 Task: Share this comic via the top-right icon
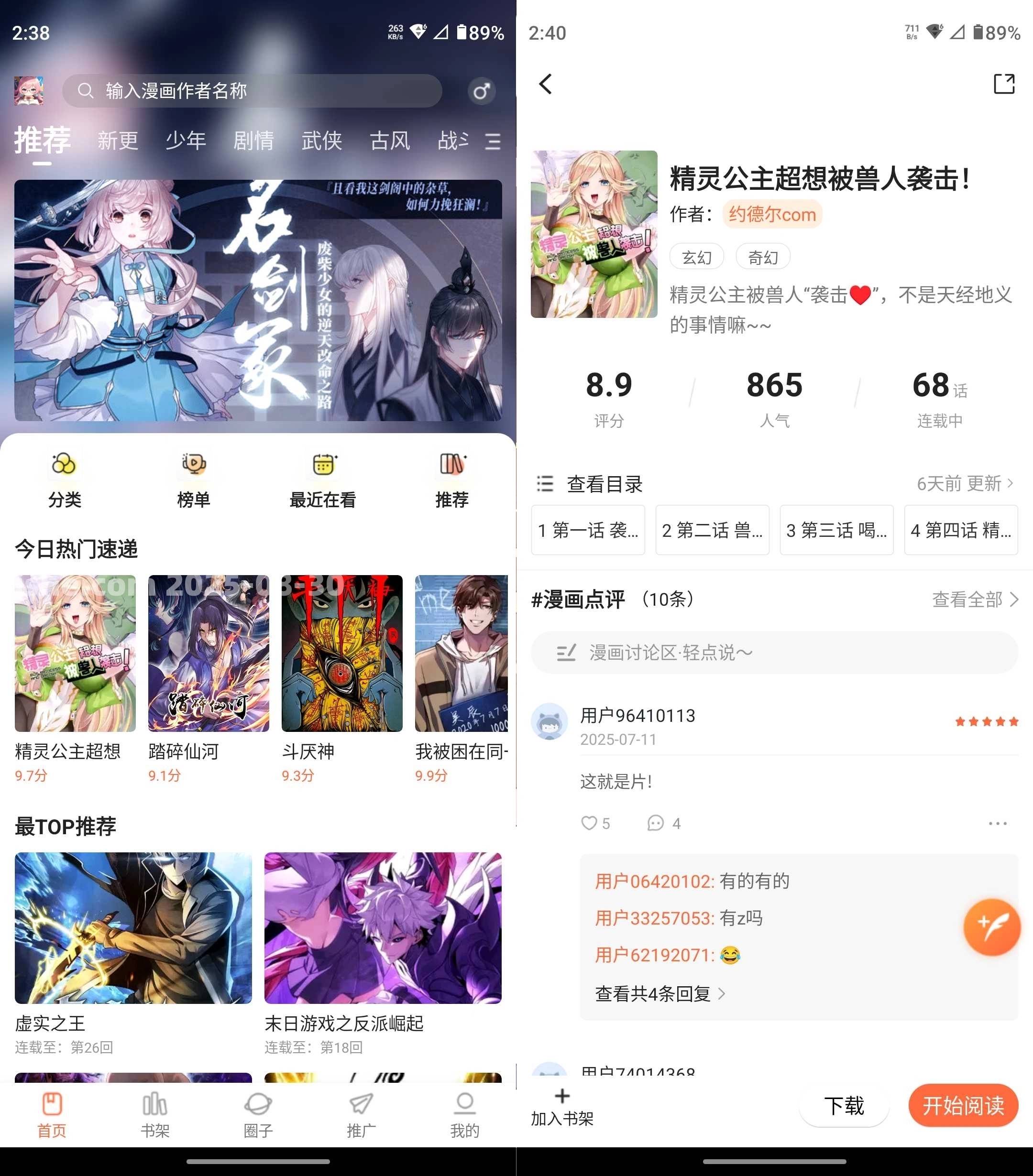click(x=1004, y=84)
